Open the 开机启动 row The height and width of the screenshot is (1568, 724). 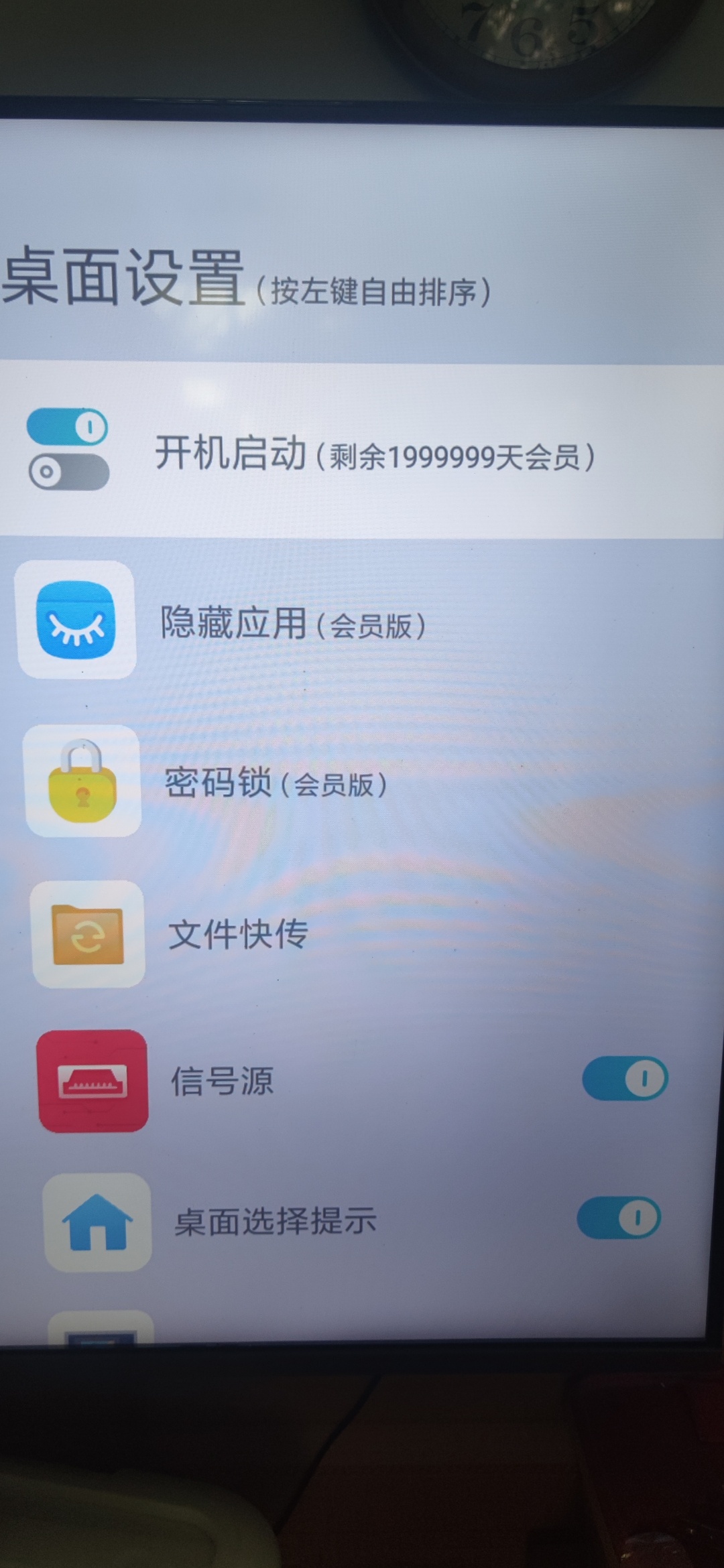(x=362, y=452)
